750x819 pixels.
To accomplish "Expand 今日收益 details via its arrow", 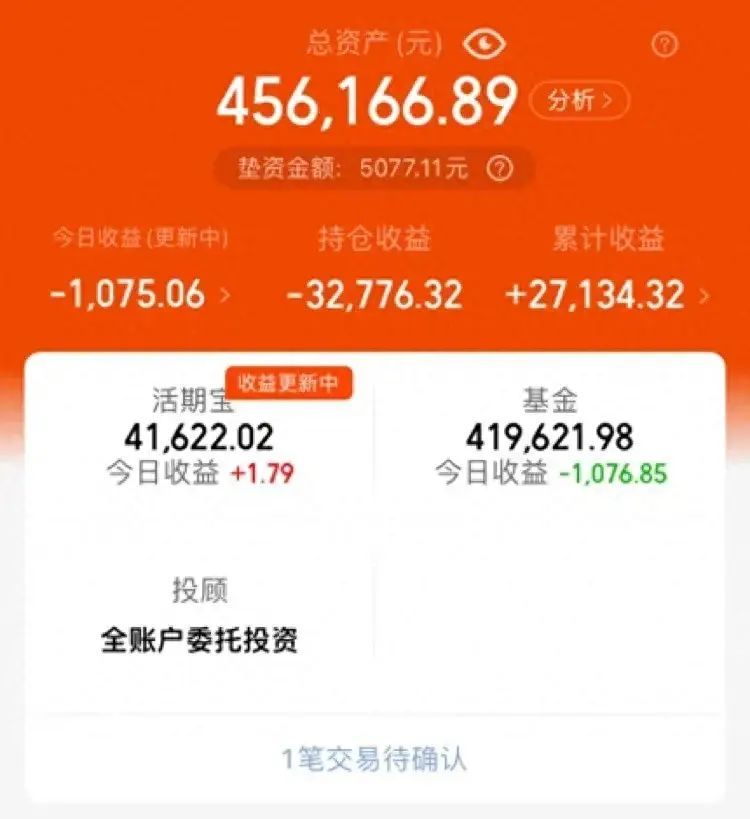I will click(x=225, y=293).
